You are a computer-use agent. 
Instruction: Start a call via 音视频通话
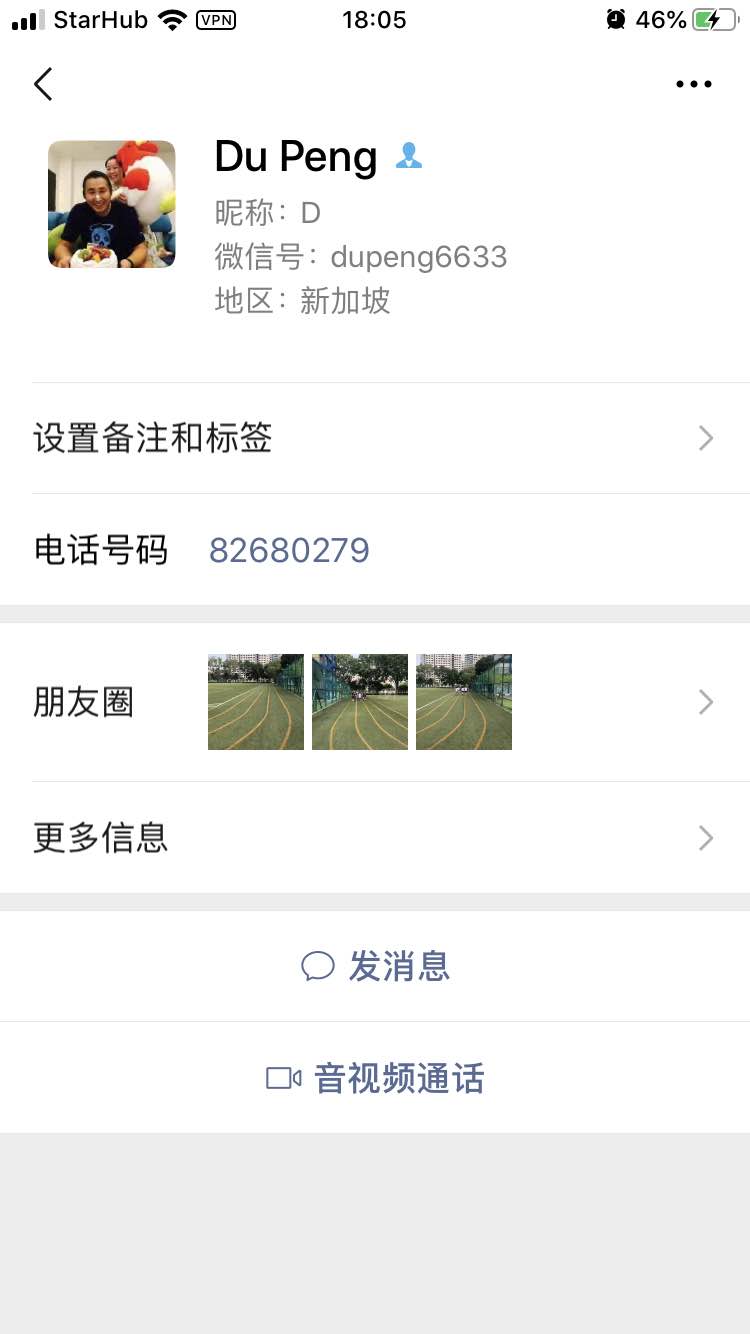point(375,1078)
